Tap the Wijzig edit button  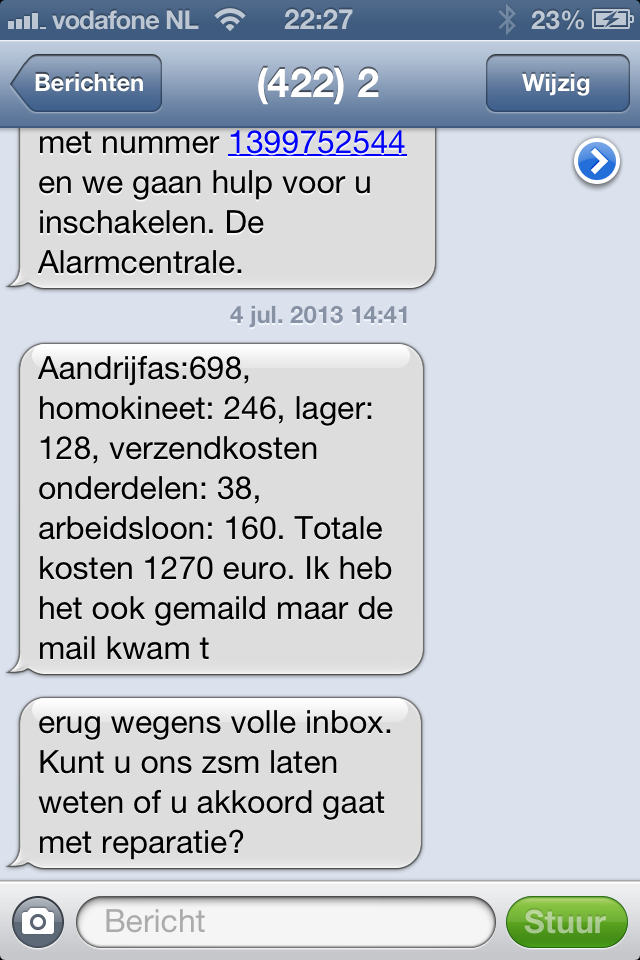click(556, 84)
